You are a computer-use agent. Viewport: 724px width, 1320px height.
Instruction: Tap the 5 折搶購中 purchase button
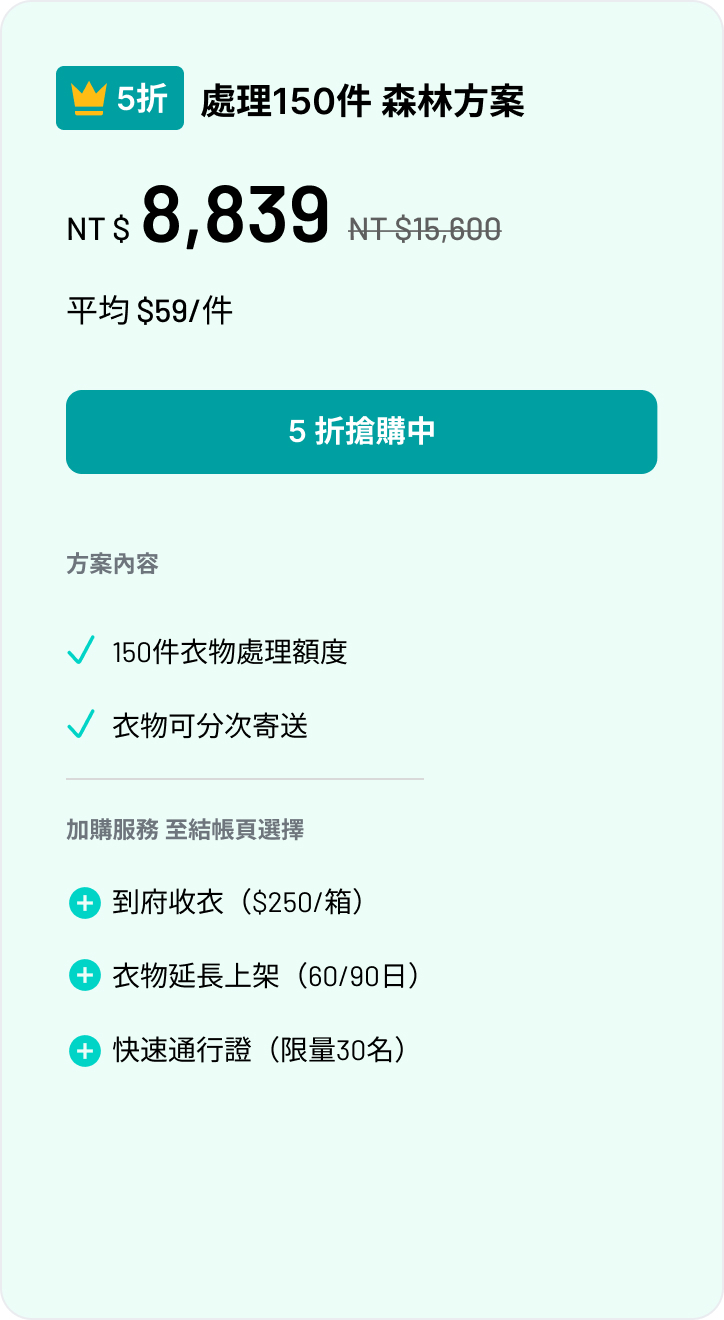361,432
